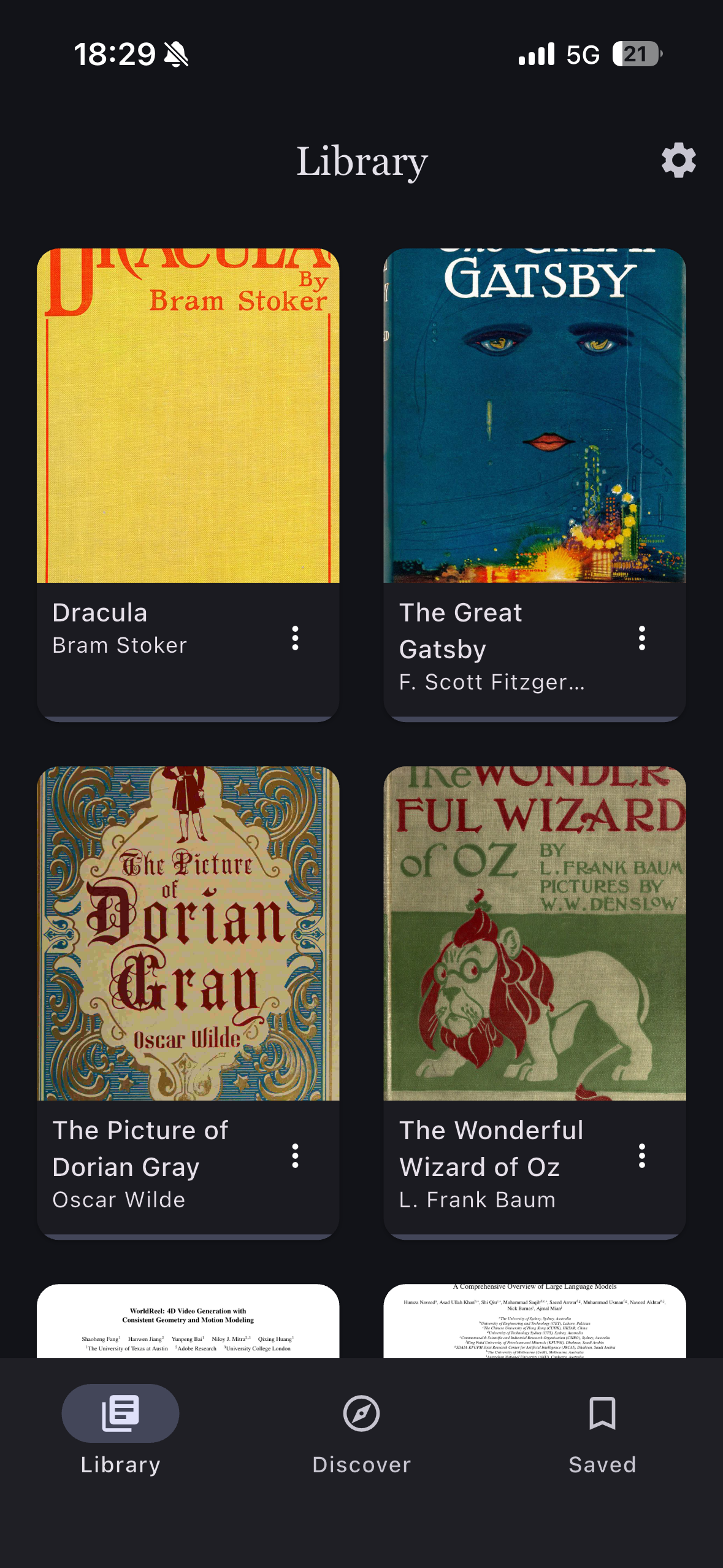Tap the battery indicator showing 21 percent
The width and height of the screenshot is (723, 1568).
tap(635, 54)
